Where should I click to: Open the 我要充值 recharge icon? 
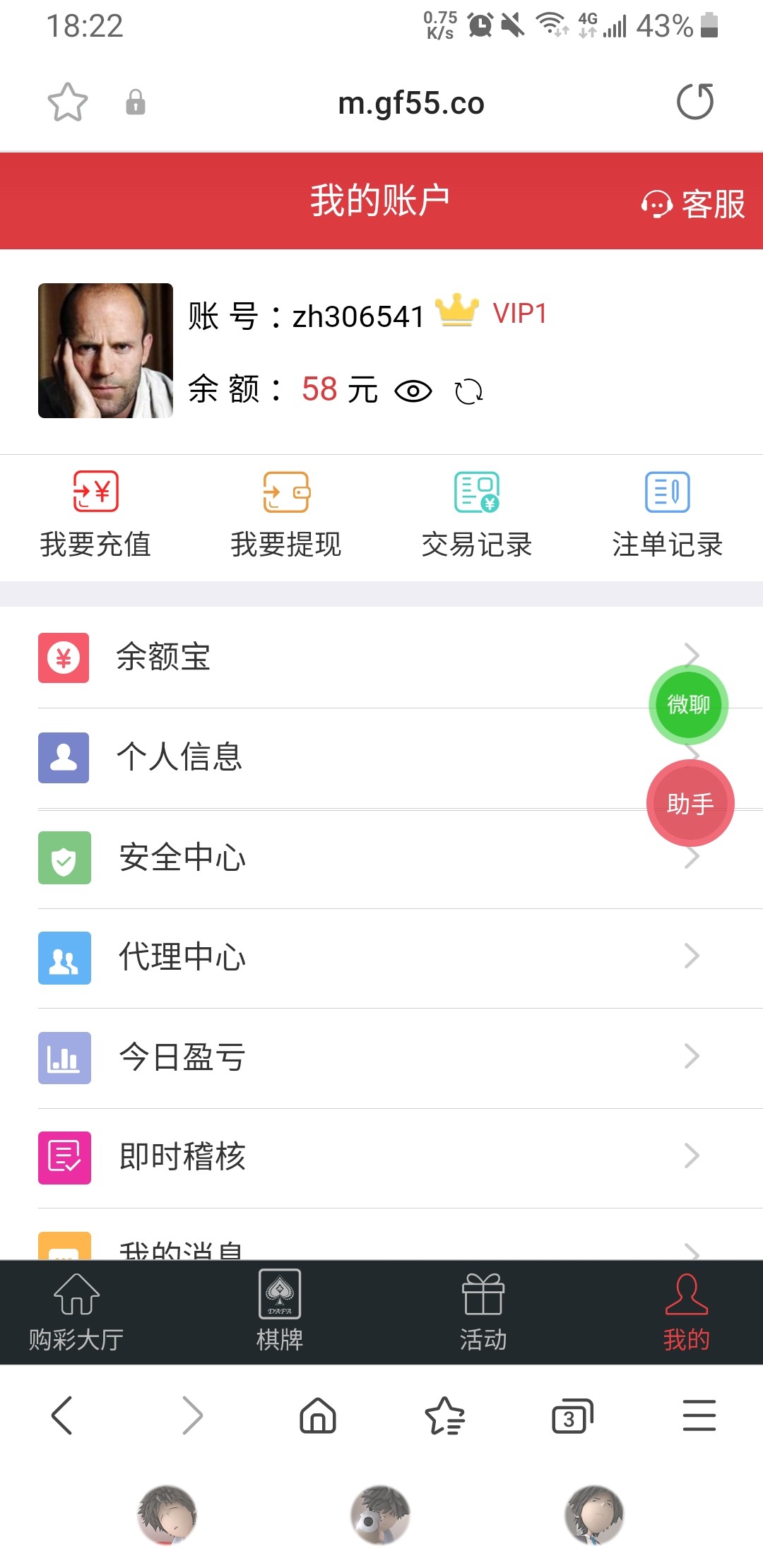point(96,494)
